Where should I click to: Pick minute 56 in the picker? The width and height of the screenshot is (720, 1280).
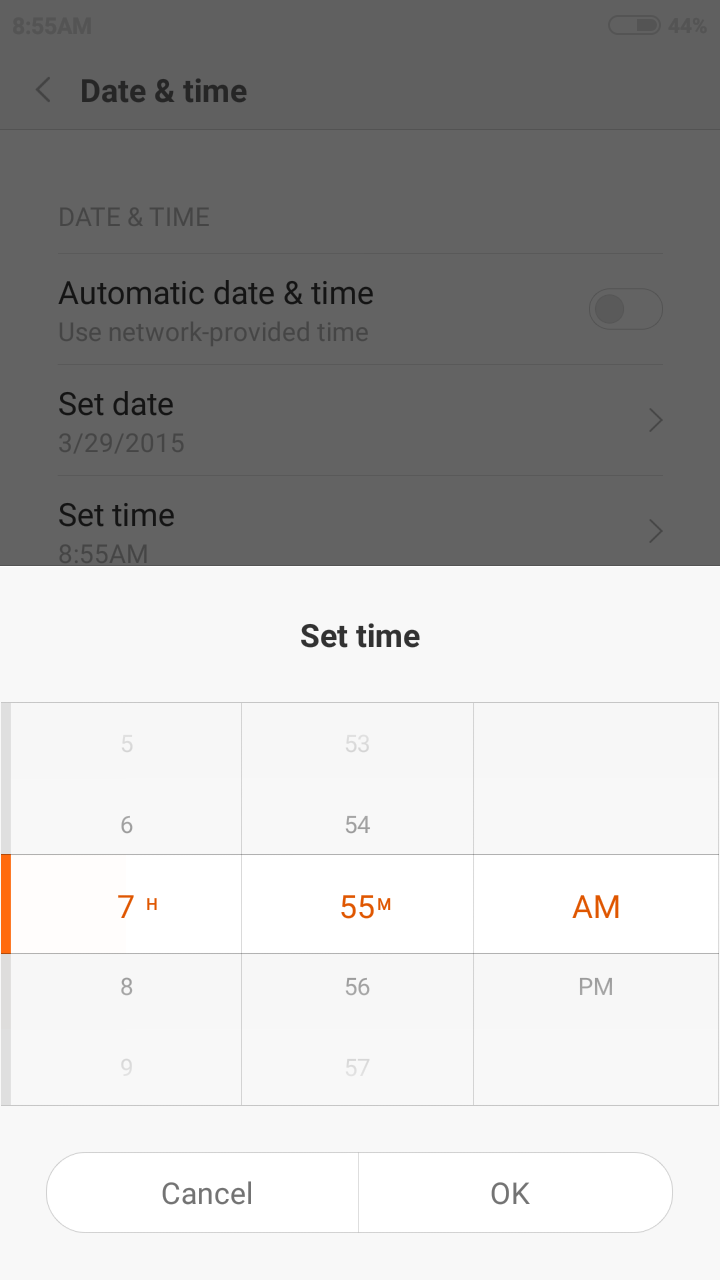pos(357,987)
